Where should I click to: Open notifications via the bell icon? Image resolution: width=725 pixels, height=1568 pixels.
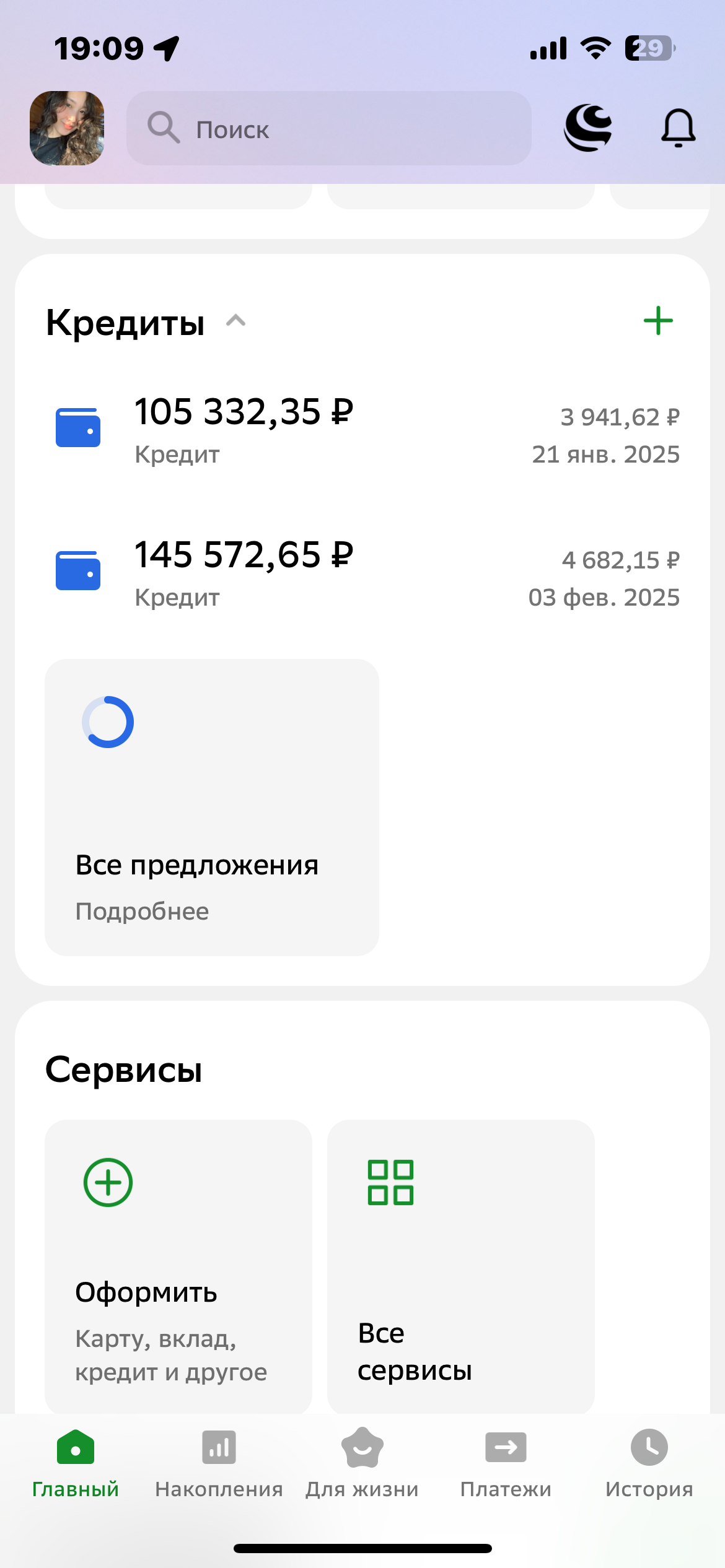tap(677, 128)
